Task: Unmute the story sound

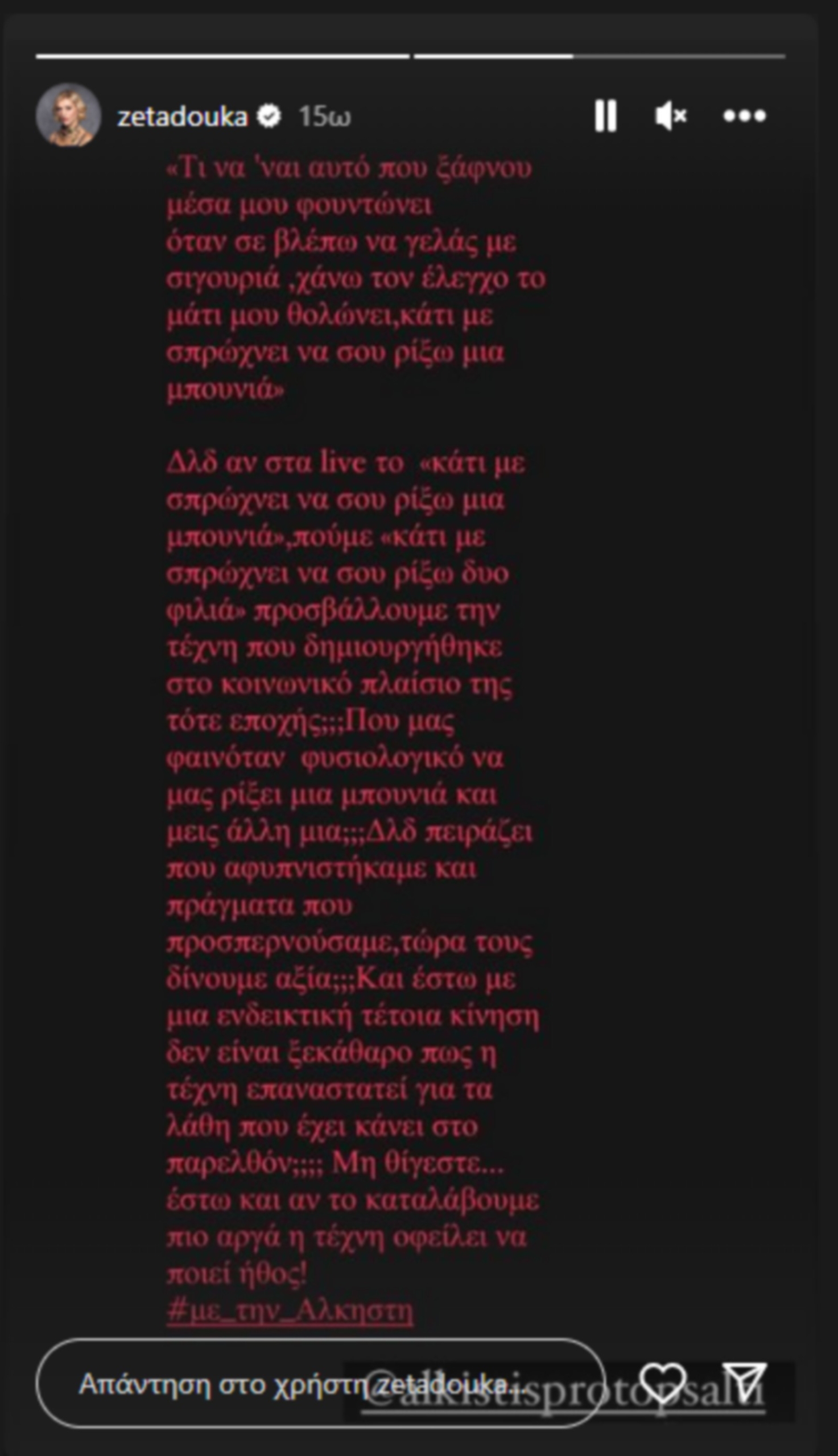Action: [671, 115]
